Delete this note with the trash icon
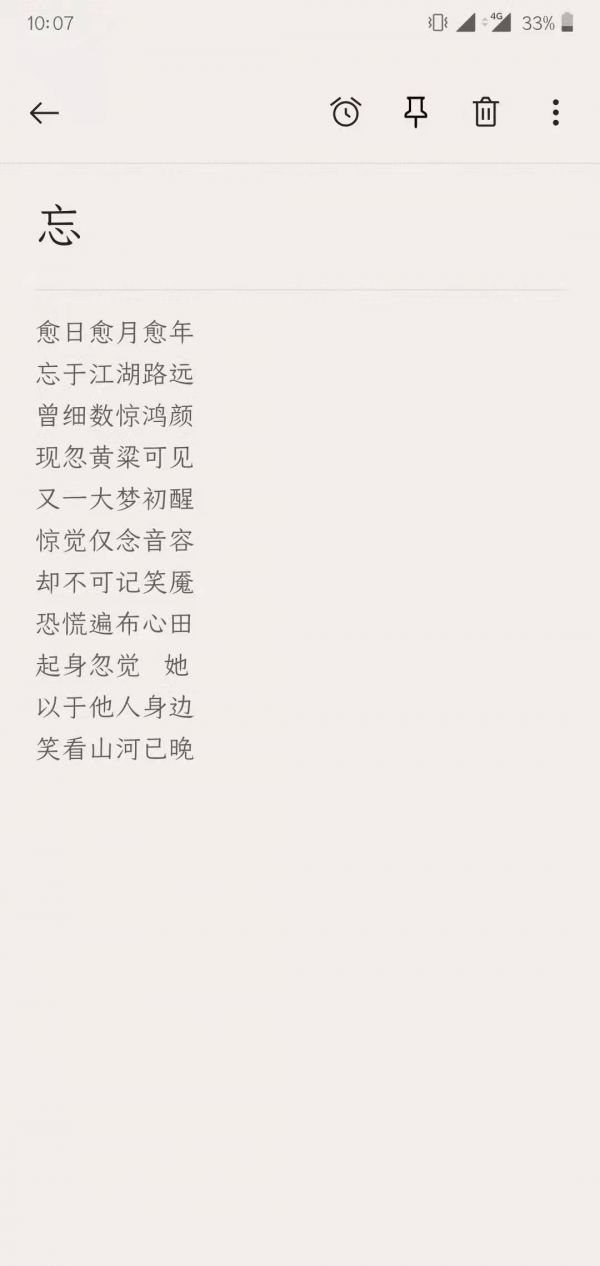Viewport: 600px width, 1266px height. click(x=486, y=112)
